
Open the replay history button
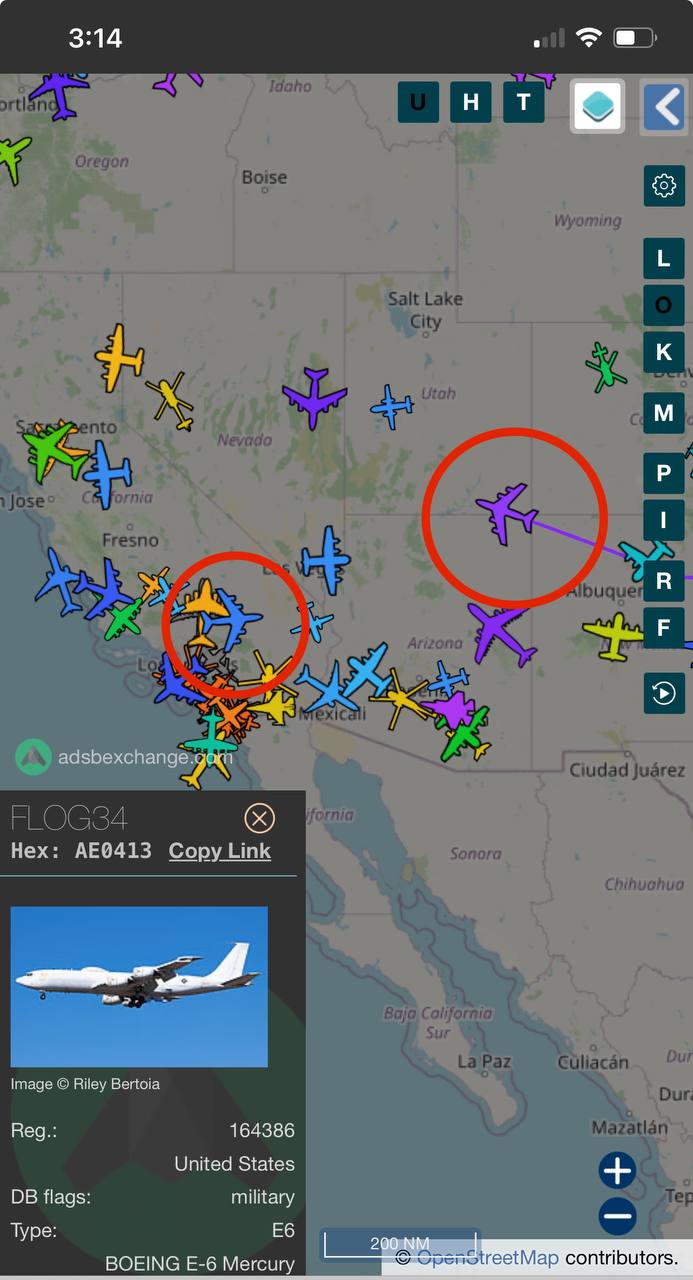tap(664, 693)
